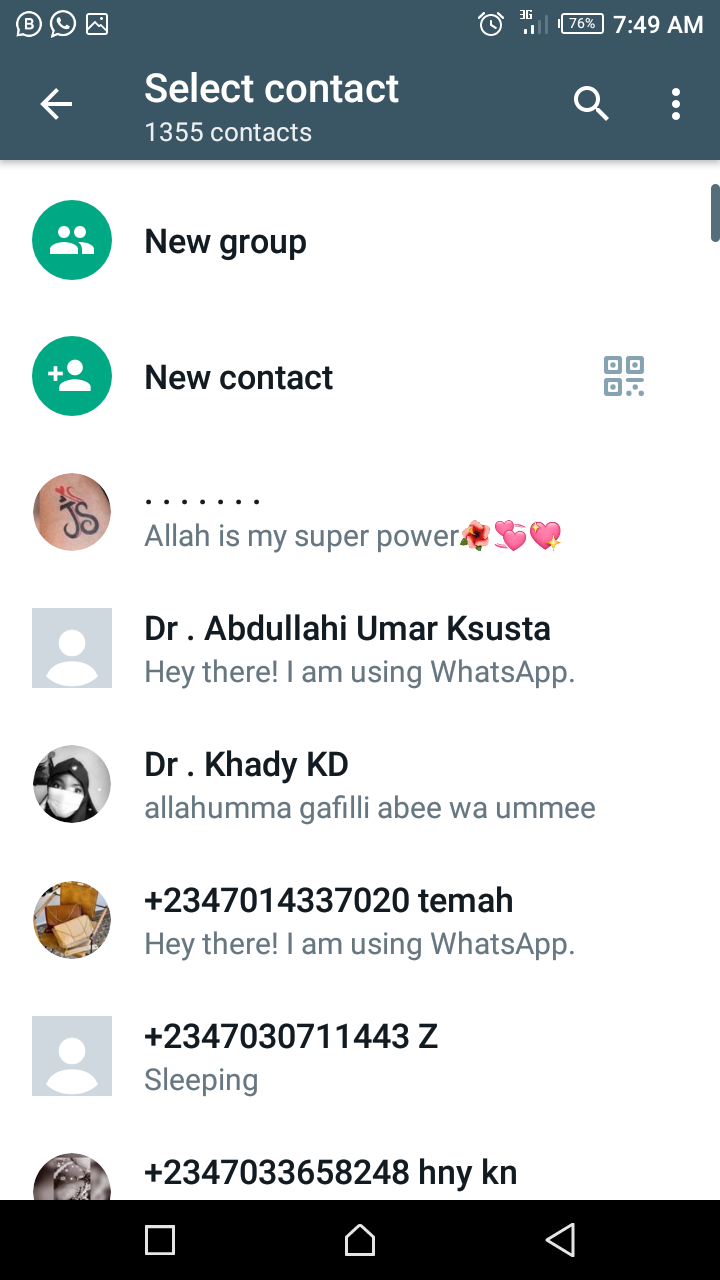Open the three-dot overflow menu

676,104
